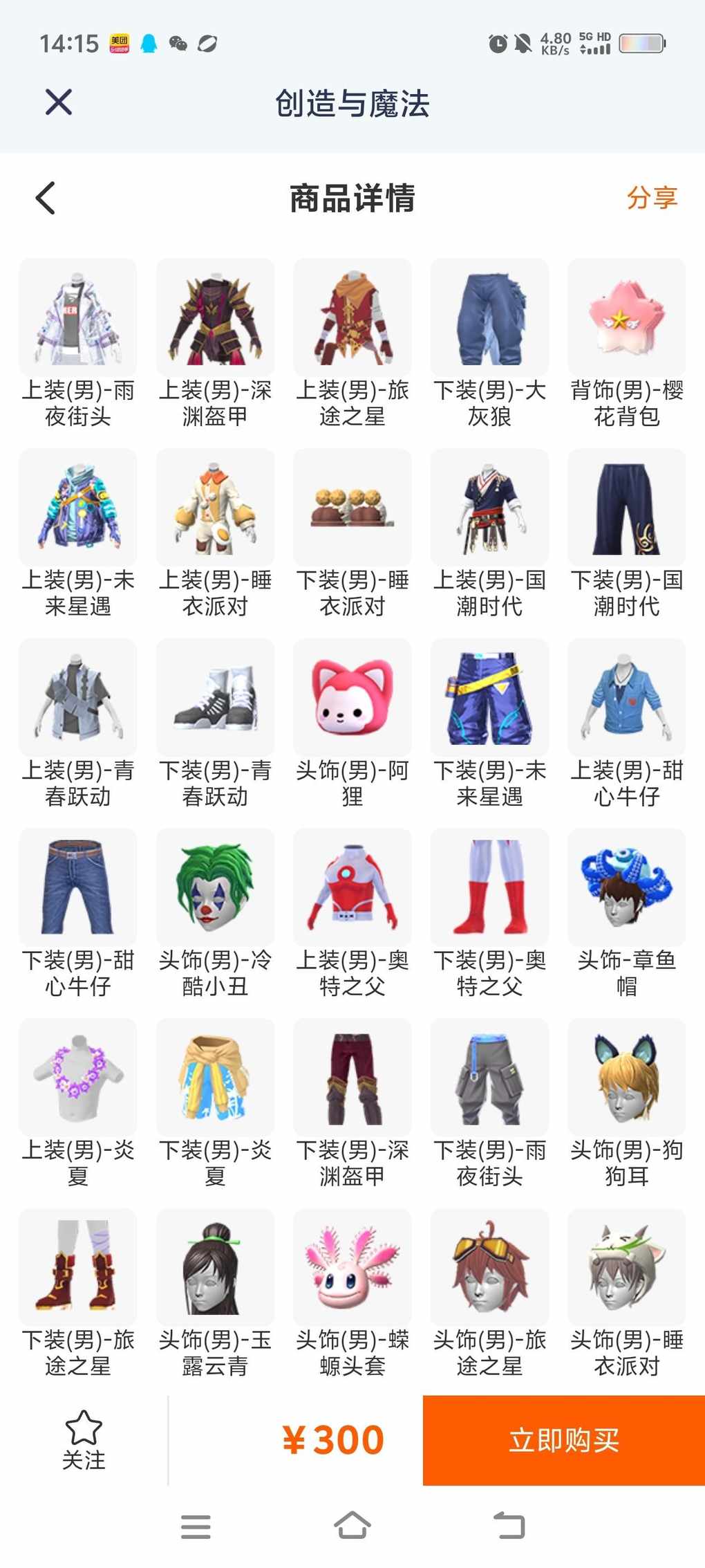Go back from 商品详情 page

pyautogui.click(x=46, y=199)
